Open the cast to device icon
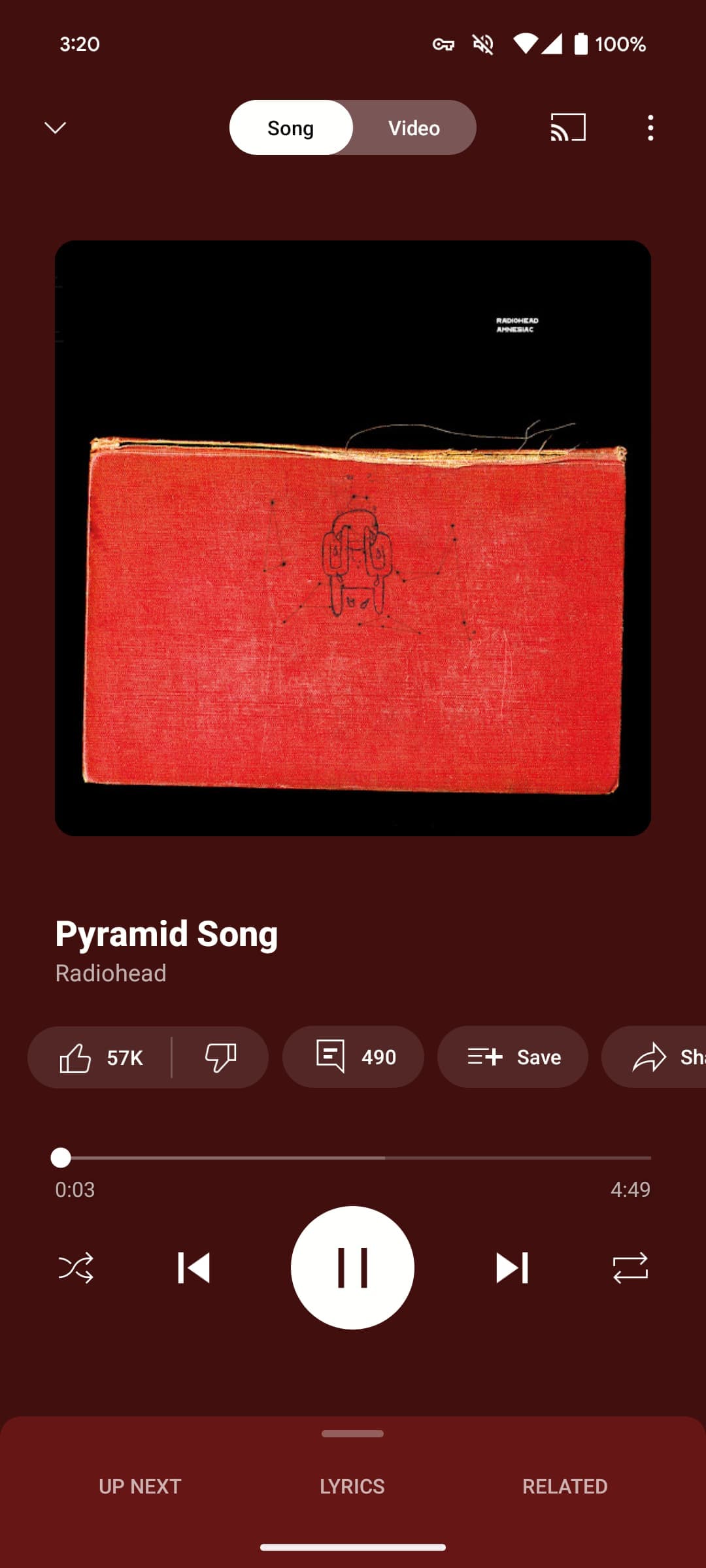The image size is (706, 1568). point(567,127)
